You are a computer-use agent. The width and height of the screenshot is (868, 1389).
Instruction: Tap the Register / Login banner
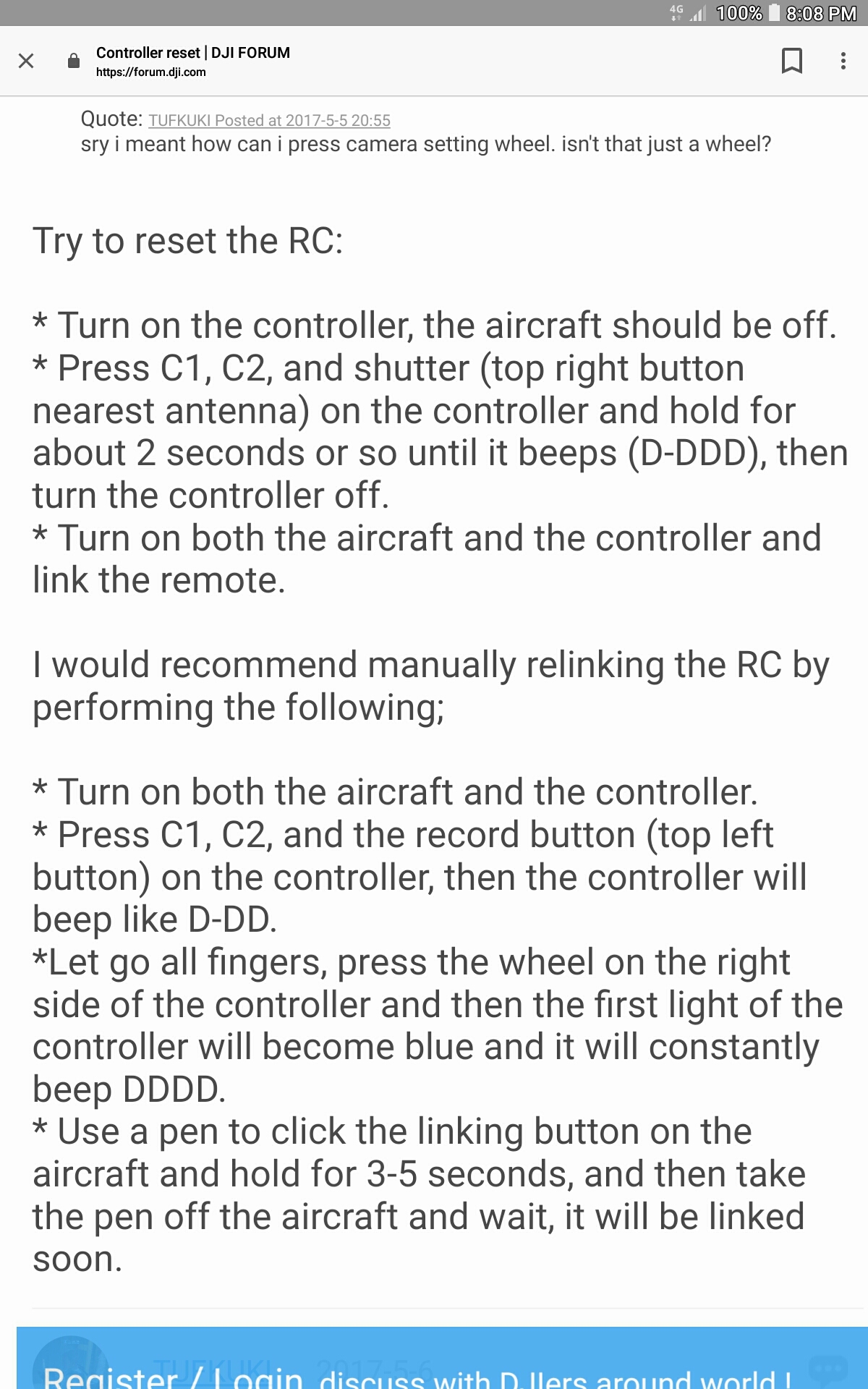442,1358
